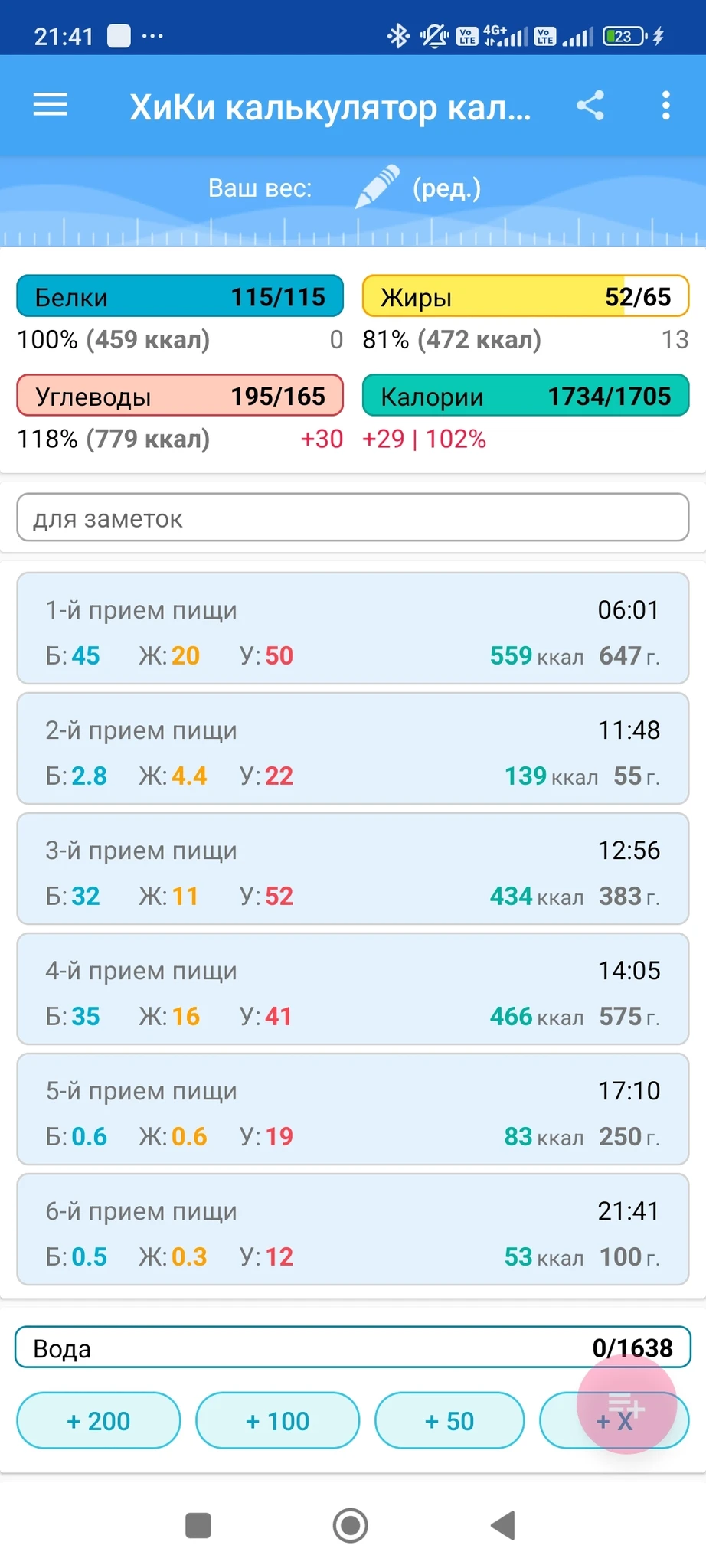This screenshot has height=1568, width=706.
Task: Go back using the system back button
Action: coord(503,1525)
